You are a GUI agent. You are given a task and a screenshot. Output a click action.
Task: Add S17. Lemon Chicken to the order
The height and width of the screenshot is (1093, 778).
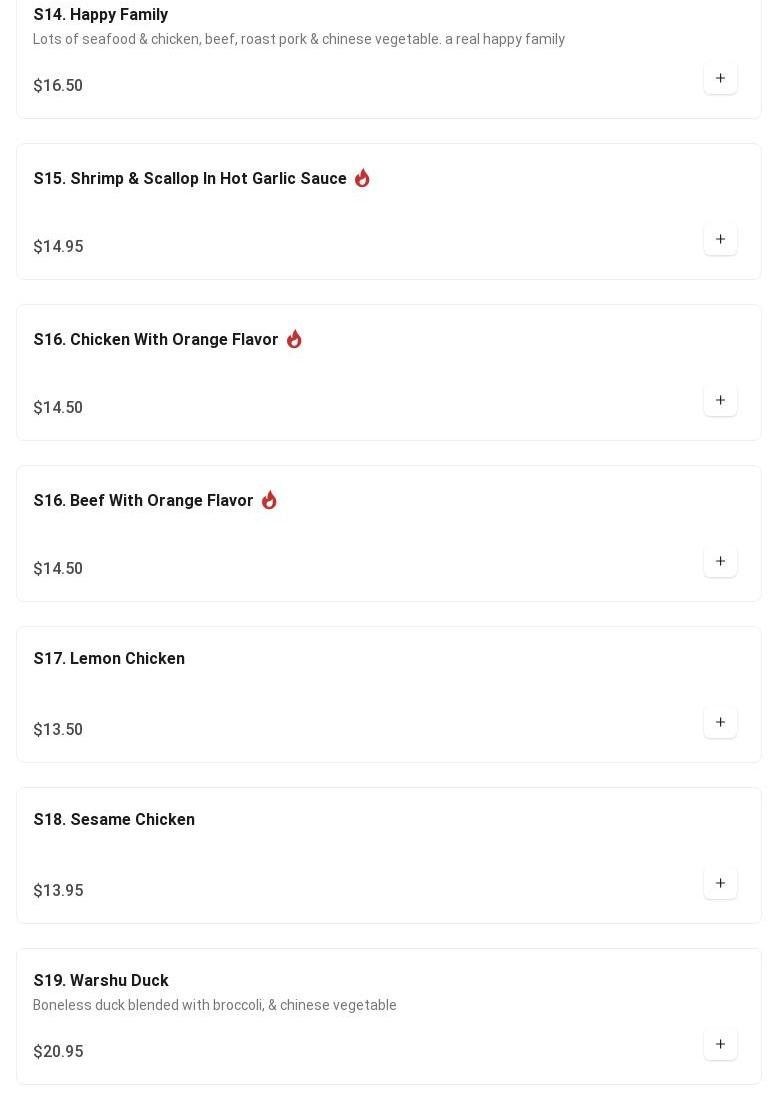point(720,722)
